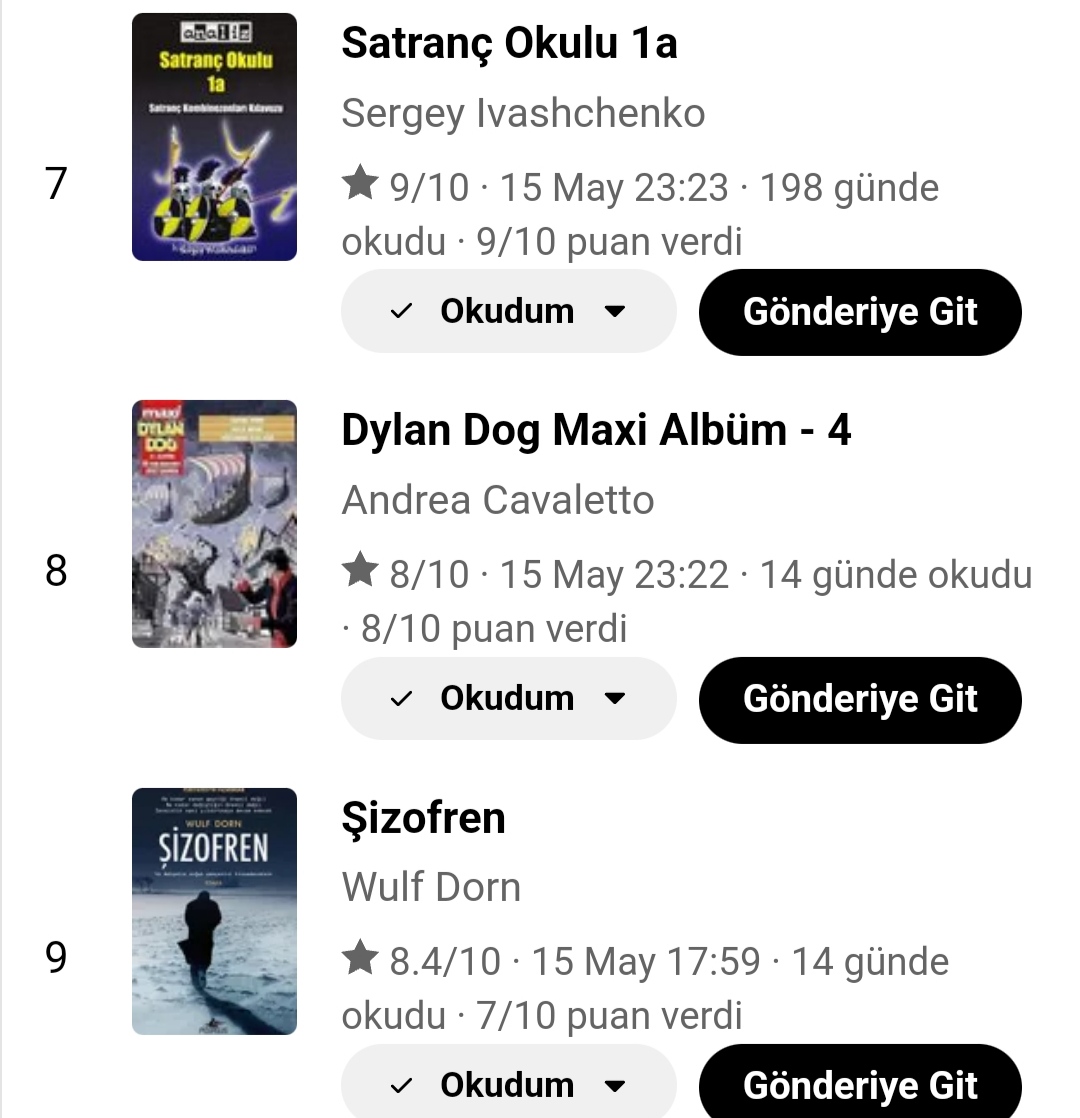This screenshot has height=1118, width=1080.
Task: Open the post for Şizofren by Wulf Dorn
Action: point(860,1084)
